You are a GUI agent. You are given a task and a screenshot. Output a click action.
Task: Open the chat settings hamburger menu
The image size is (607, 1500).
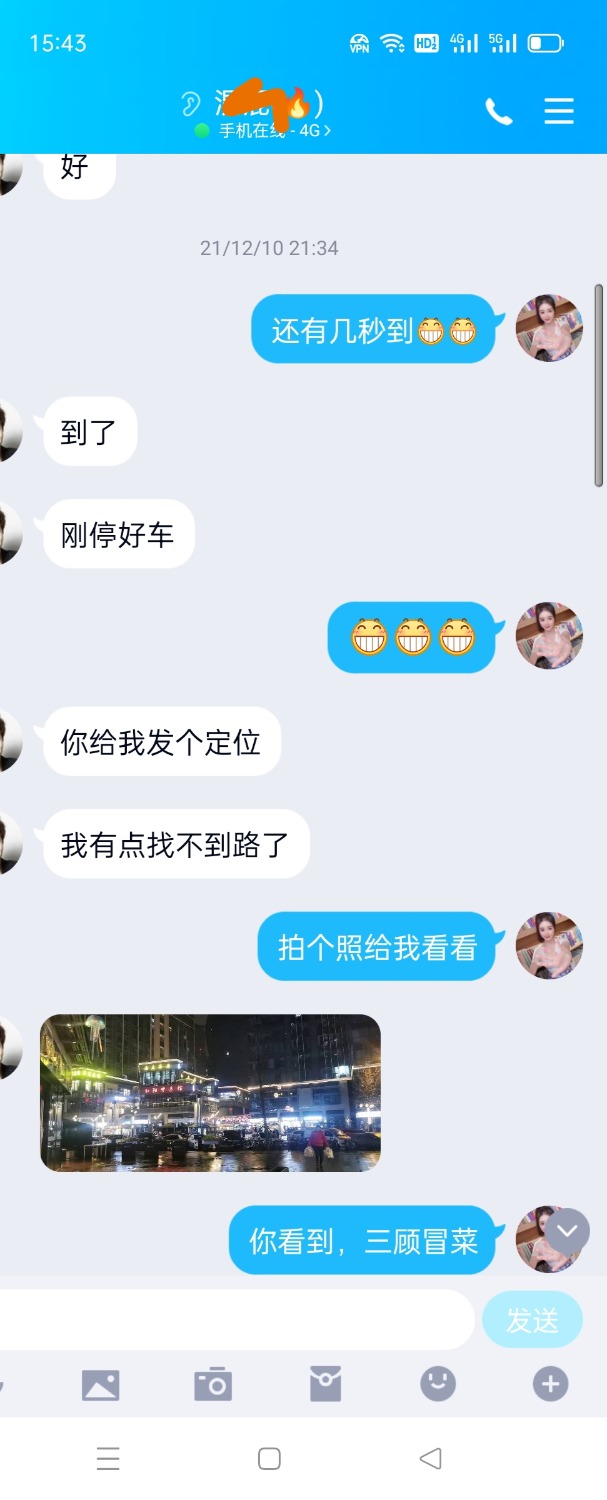[x=559, y=110]
